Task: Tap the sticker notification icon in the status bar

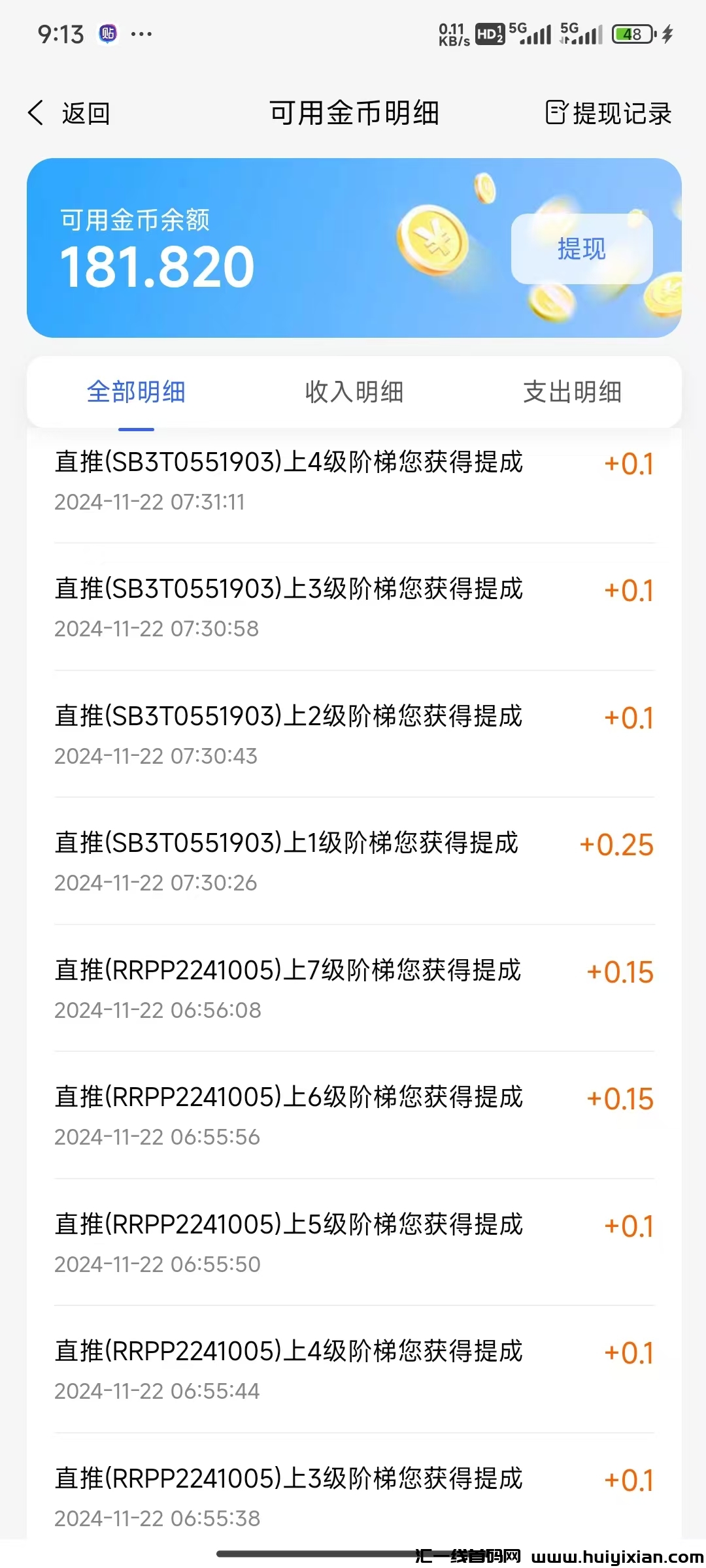Action: (x=108, y=33)
